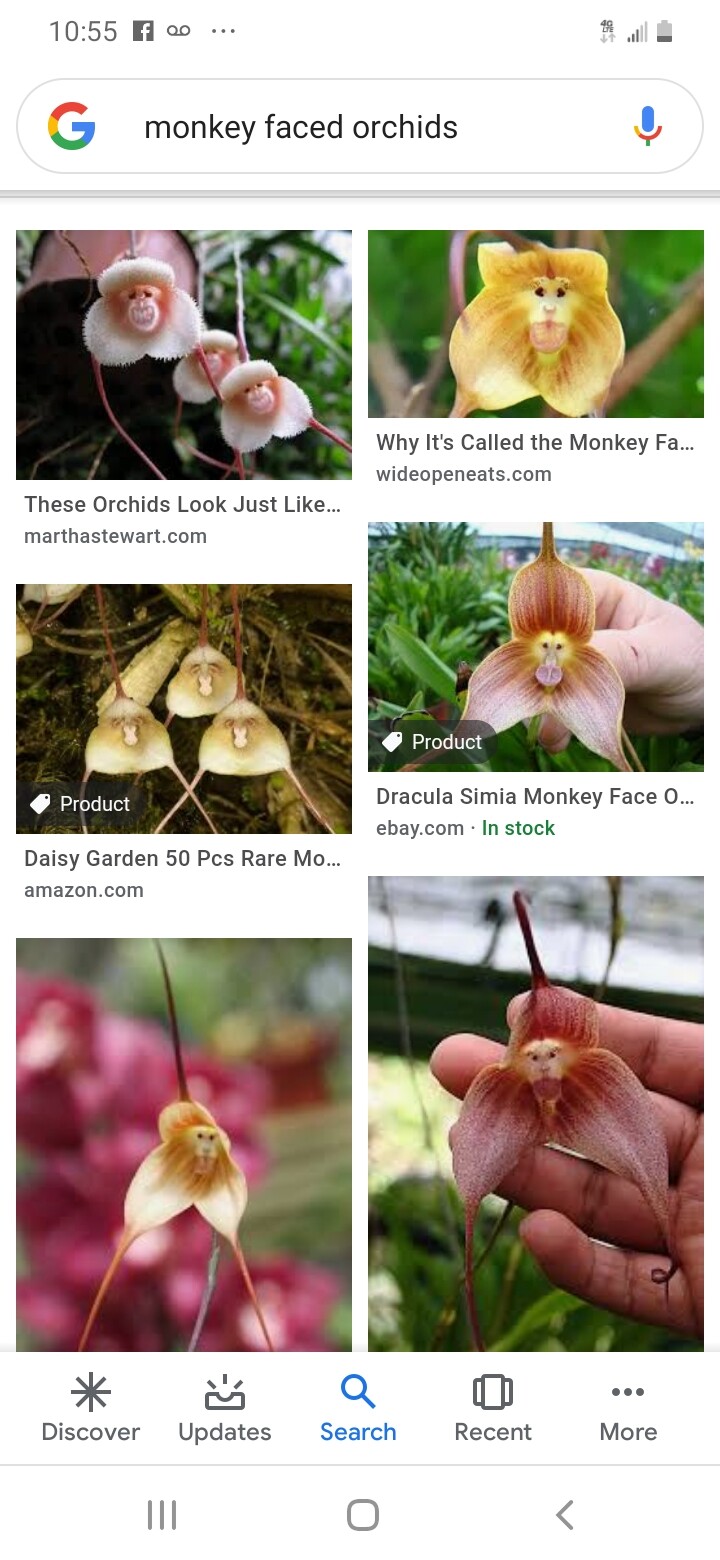720x1560 pixels.
Task: Open the wideopeneats.com Monkey Face result
Action: point(535,324)
